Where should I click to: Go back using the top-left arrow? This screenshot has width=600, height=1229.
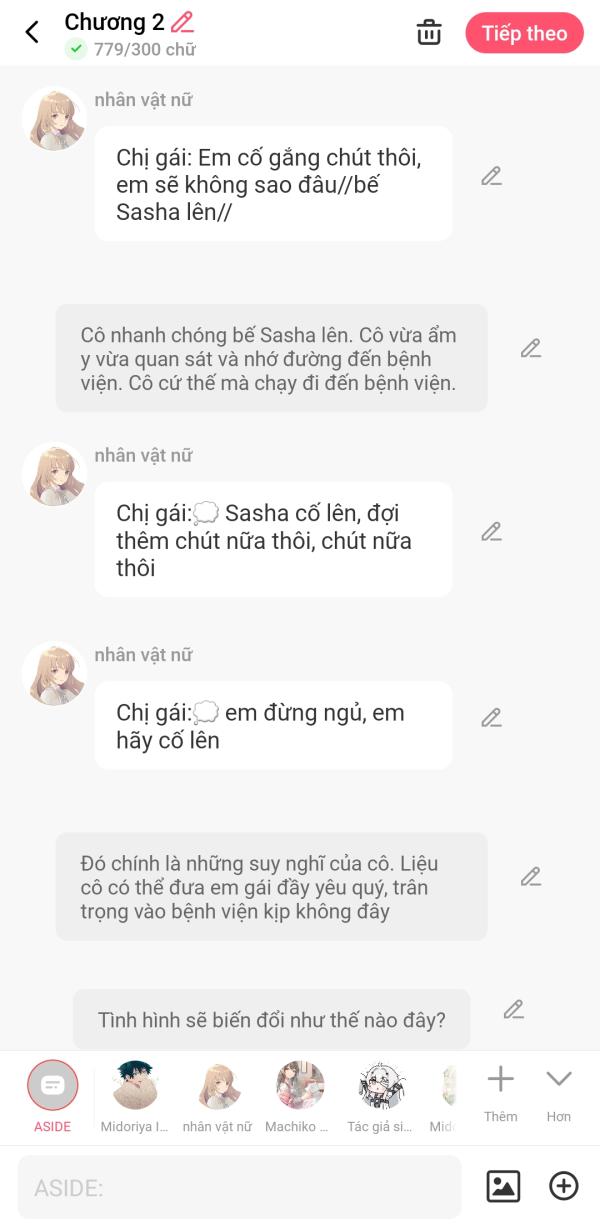32,32
